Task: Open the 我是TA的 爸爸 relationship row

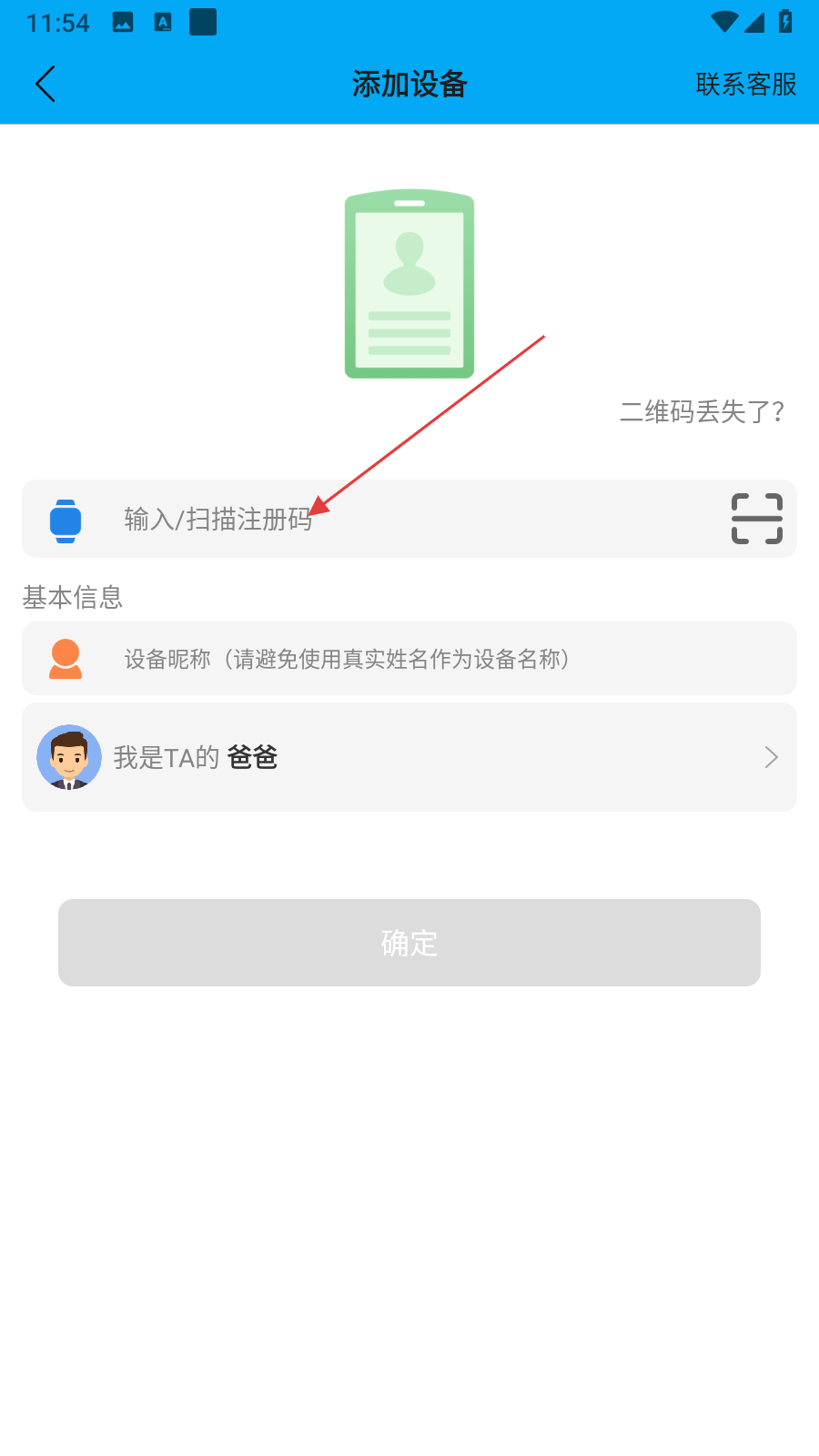Action: tap(409, 757)
